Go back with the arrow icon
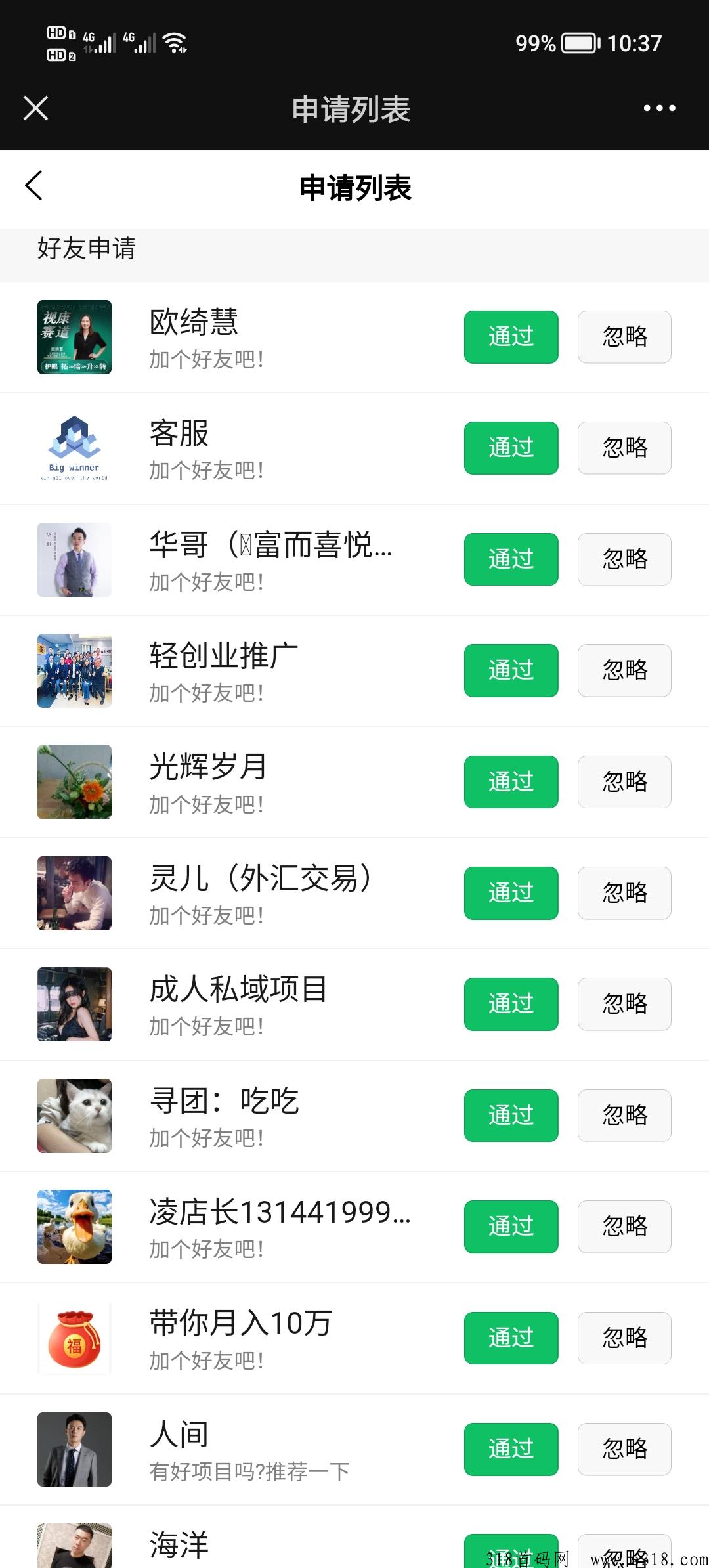The height and width of the screenshot is (1568, 709). [34, 186]
